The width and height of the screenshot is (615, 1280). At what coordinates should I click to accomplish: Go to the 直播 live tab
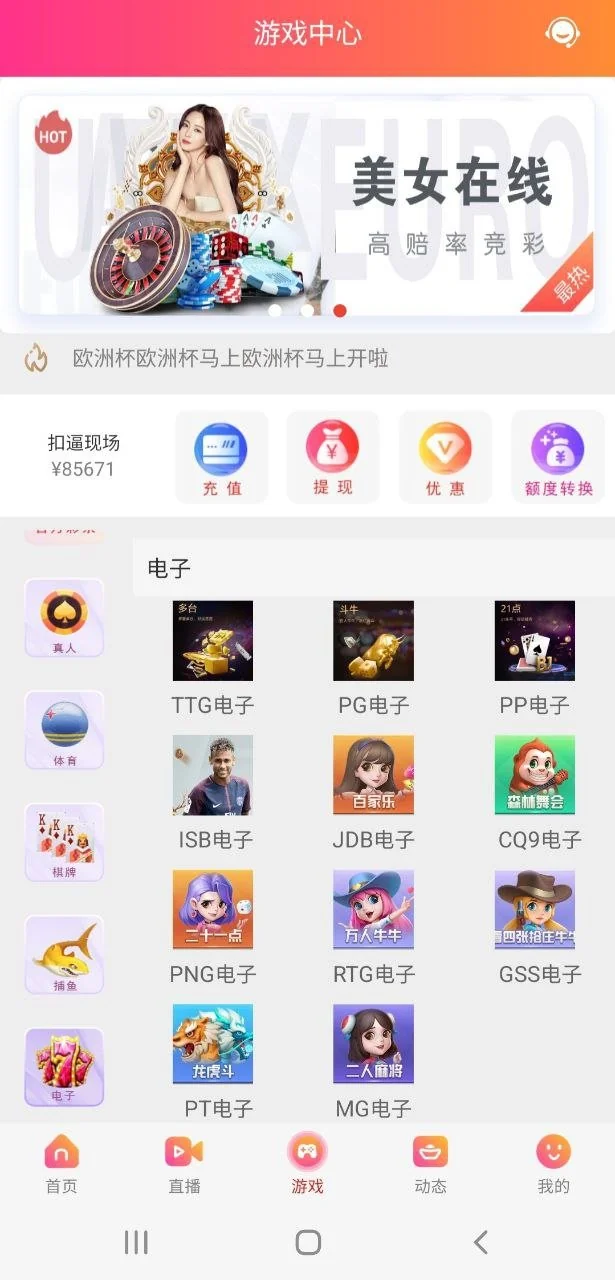184,1164
